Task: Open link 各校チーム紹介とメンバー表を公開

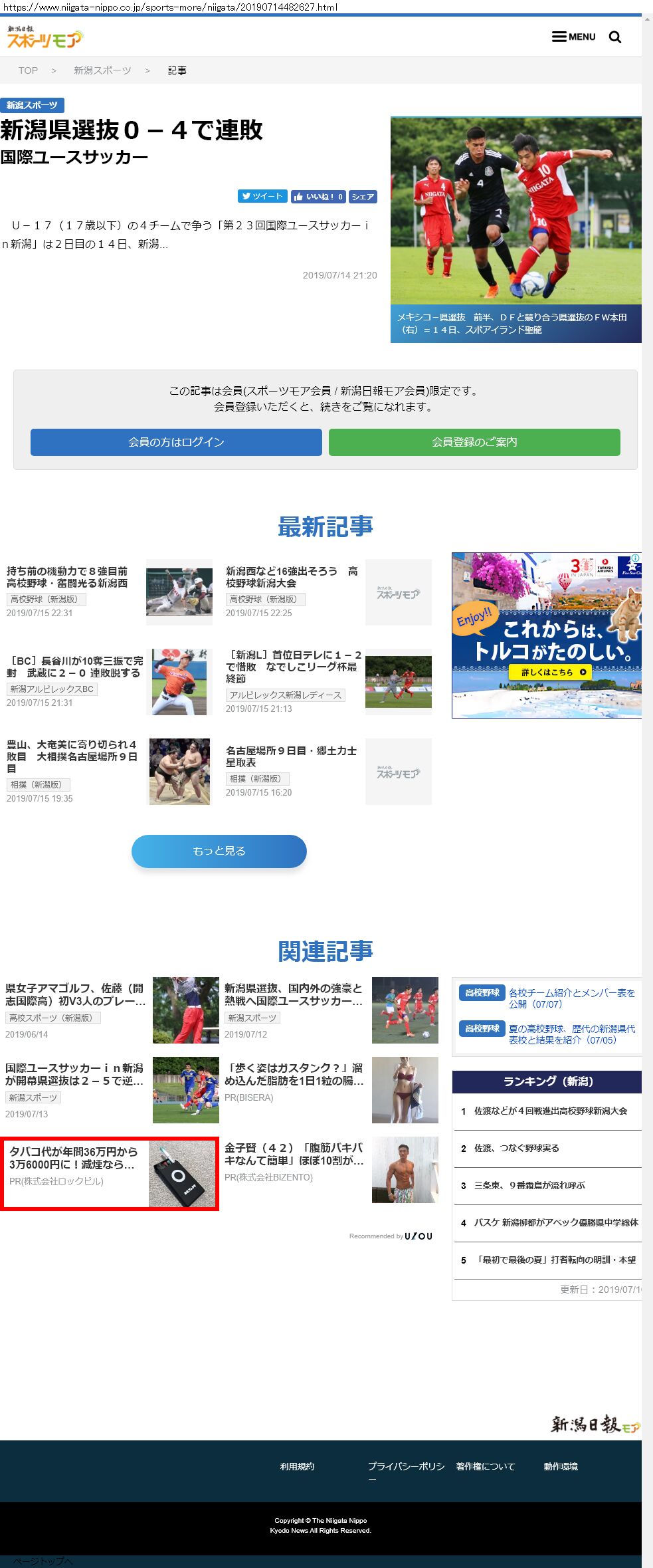Action: 571,998
